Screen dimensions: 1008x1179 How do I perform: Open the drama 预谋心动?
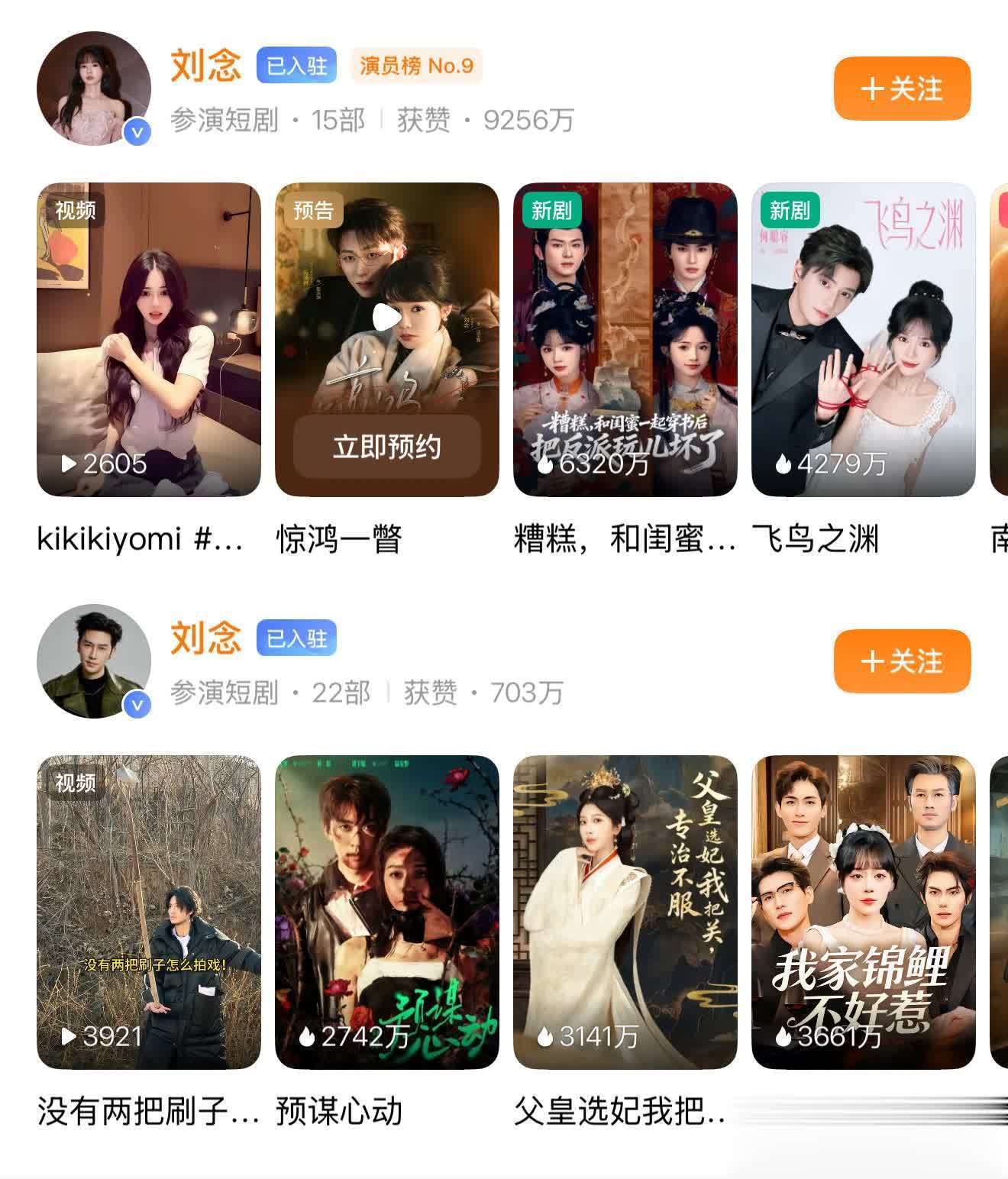(x=386, y=913)
